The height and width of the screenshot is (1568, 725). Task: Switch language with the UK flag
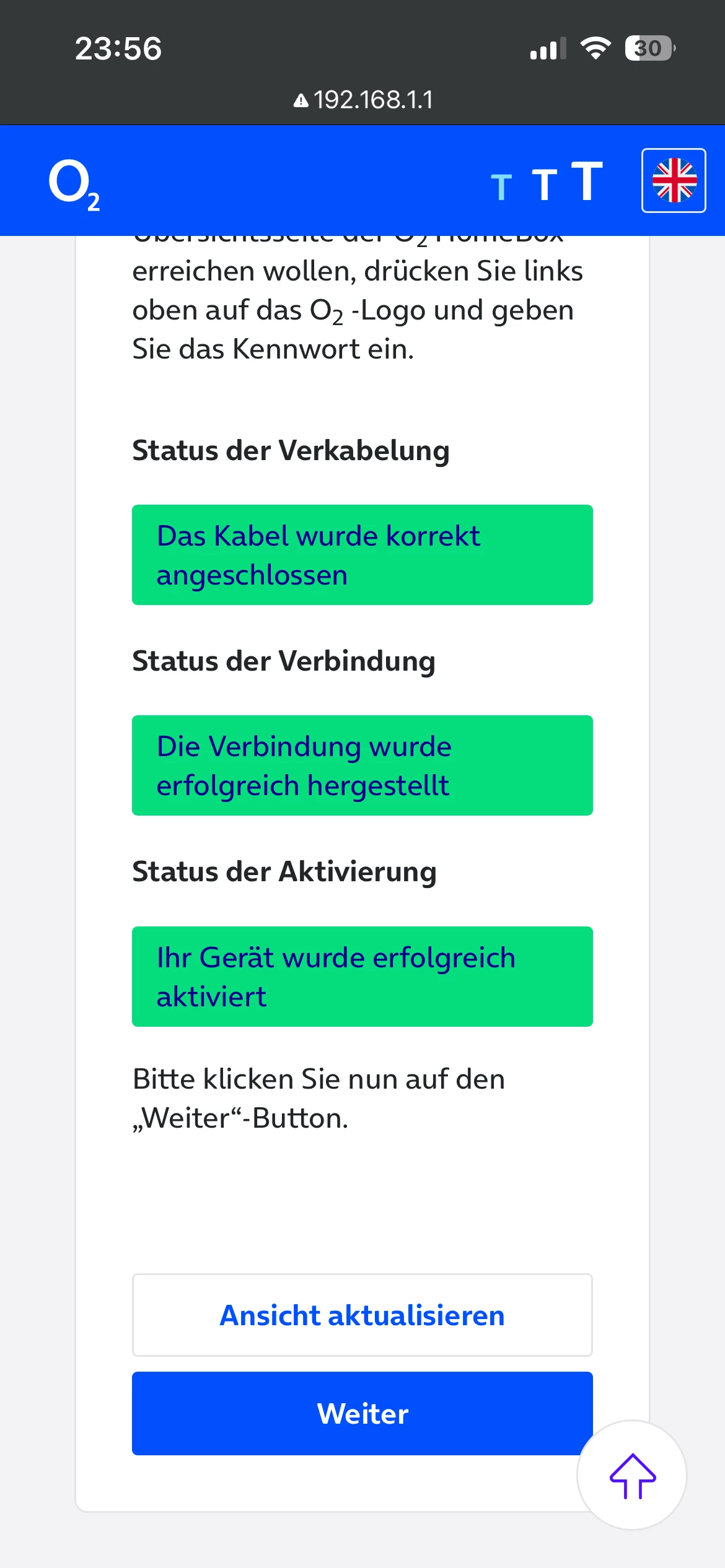coord(674,180)
